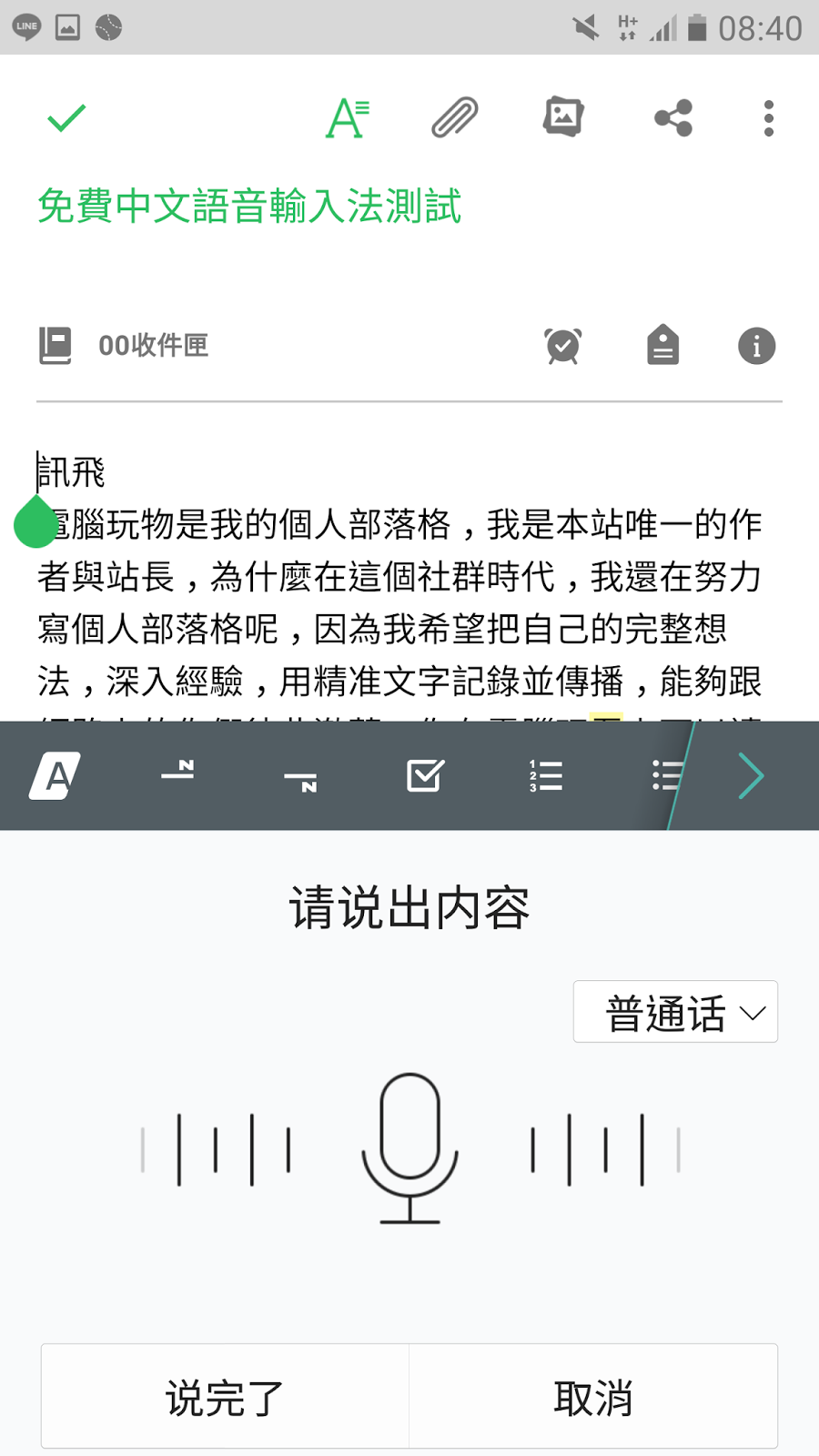Edit the note title

click(x=249, y=207)
